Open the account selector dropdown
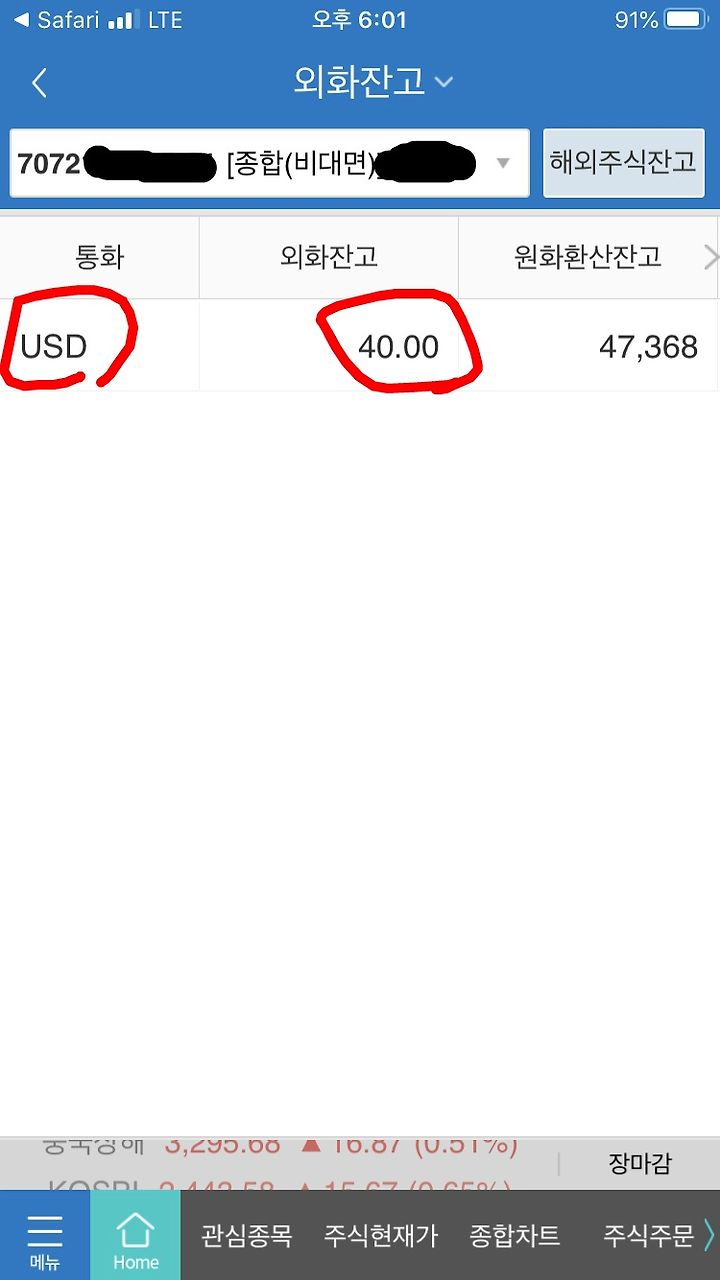Image resolution: width=720 pixels, height=1280 pixels. (x=270, y=163)
